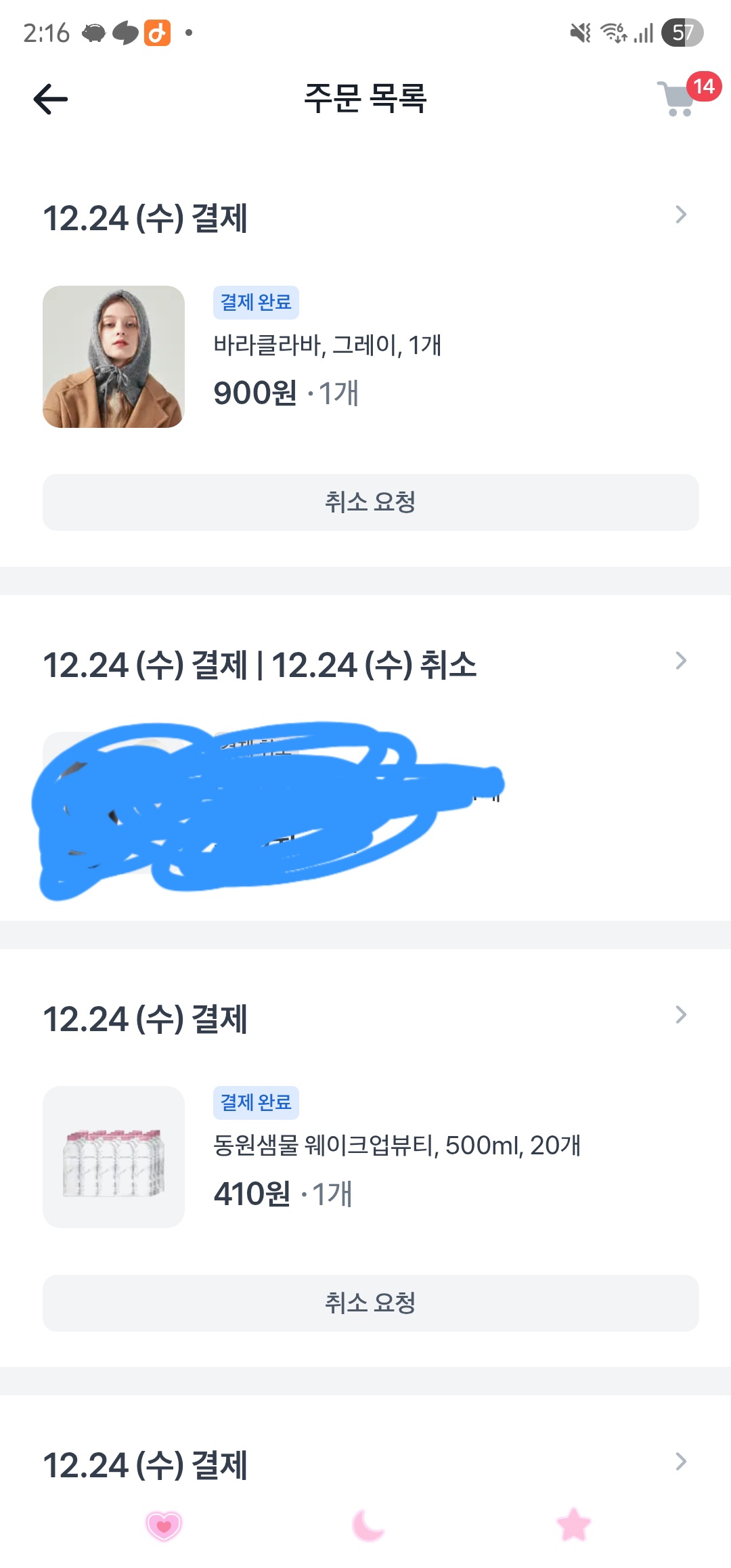Request cancellation for the 동원샘물 water order
Image resolution: width=731 pixels, height=1568 pixels.
(370, 1303)
